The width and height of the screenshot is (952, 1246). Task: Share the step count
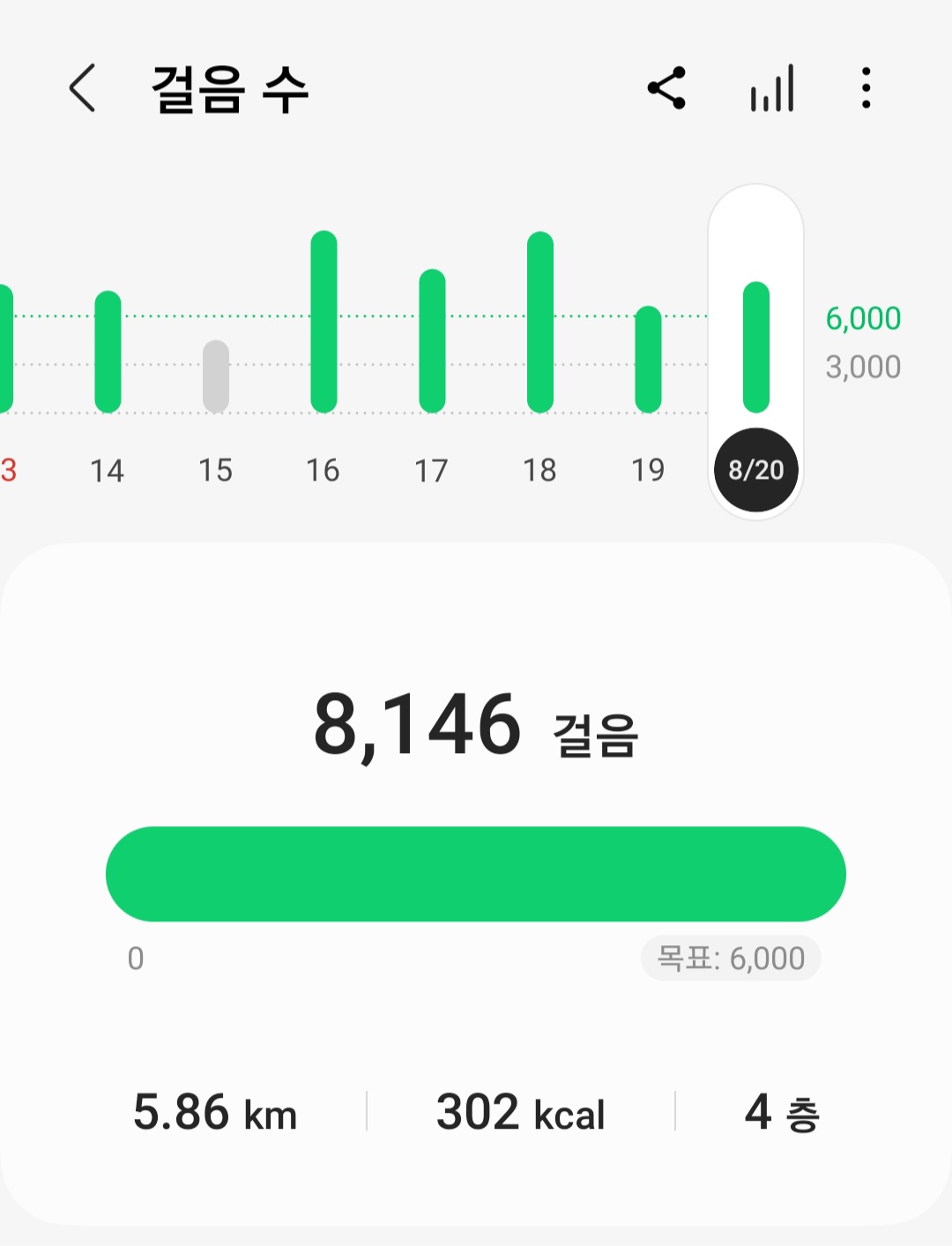coord(666,88)
